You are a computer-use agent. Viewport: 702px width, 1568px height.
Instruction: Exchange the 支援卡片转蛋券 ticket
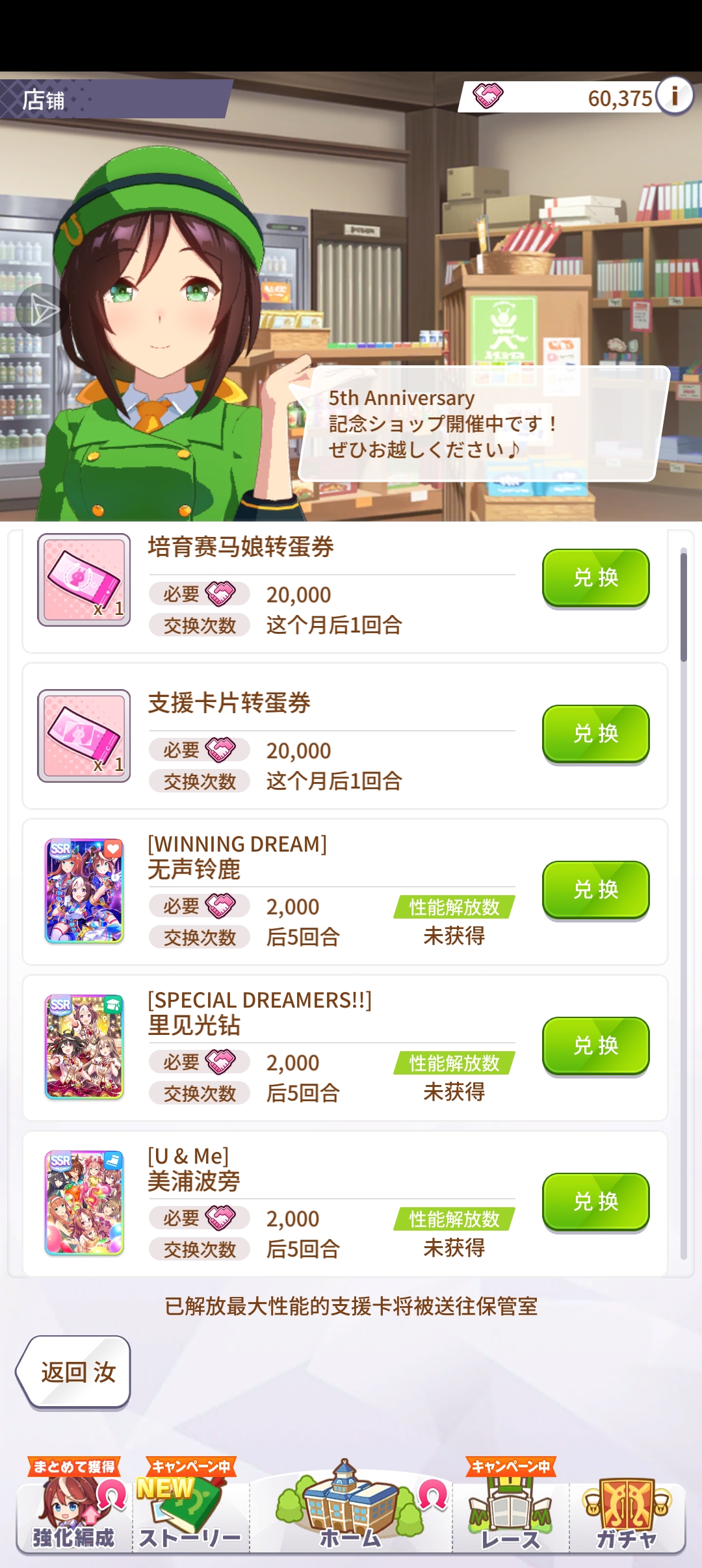click(x=595, y=735)
